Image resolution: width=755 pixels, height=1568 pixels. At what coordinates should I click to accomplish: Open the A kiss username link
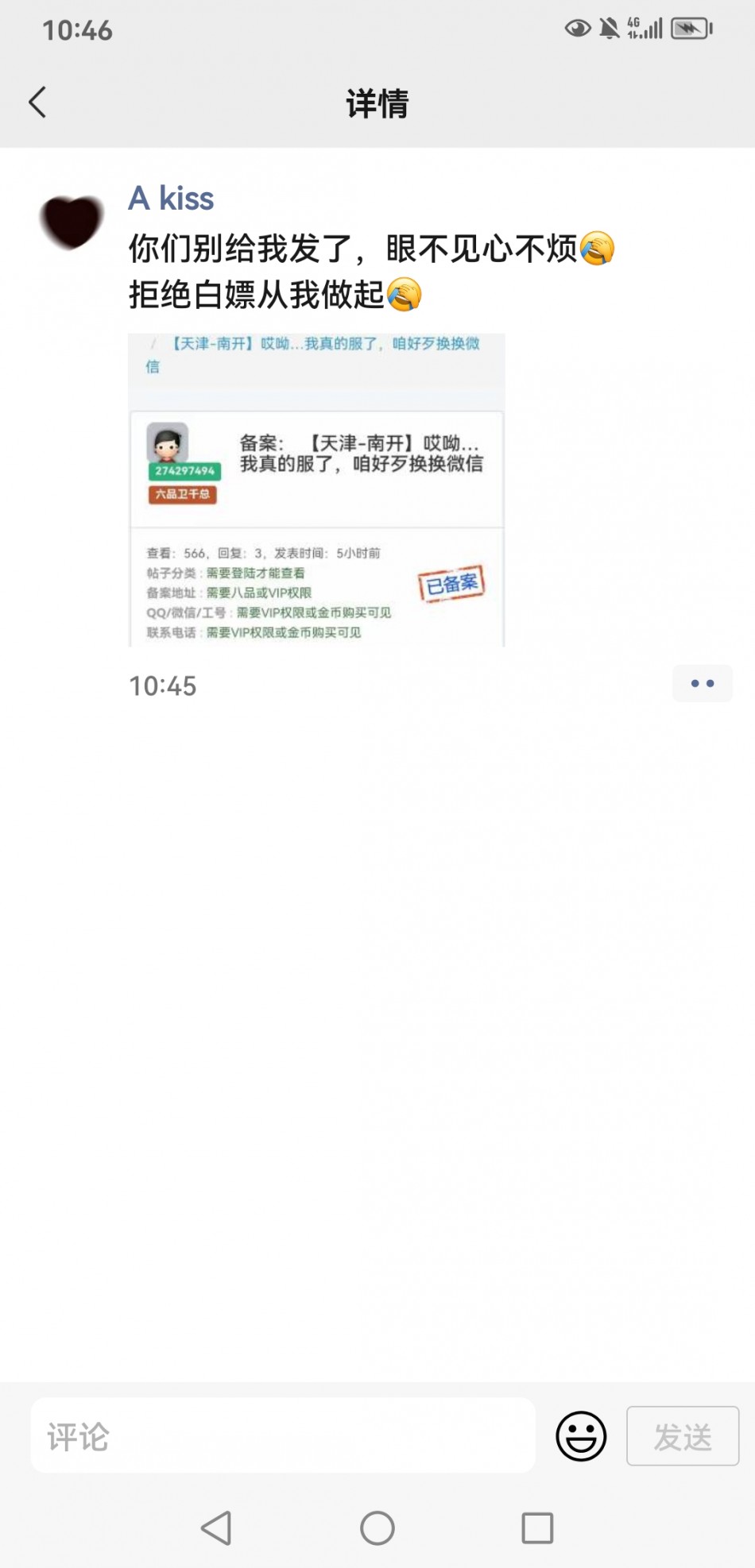tap(172, 198)
